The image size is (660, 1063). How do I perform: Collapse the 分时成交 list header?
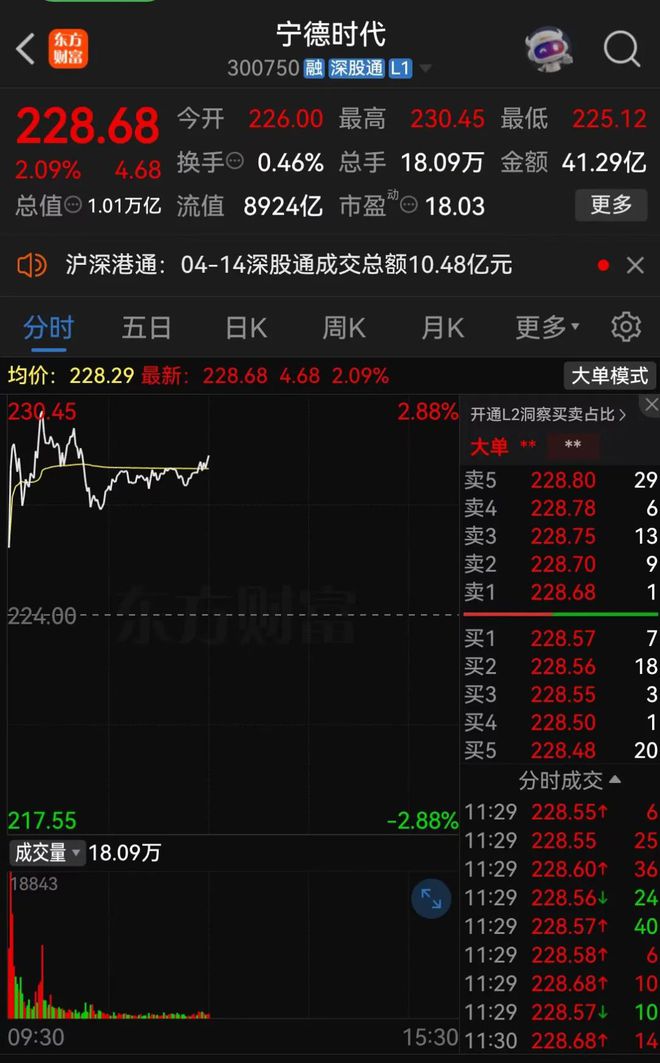click(x=569, y=780)
